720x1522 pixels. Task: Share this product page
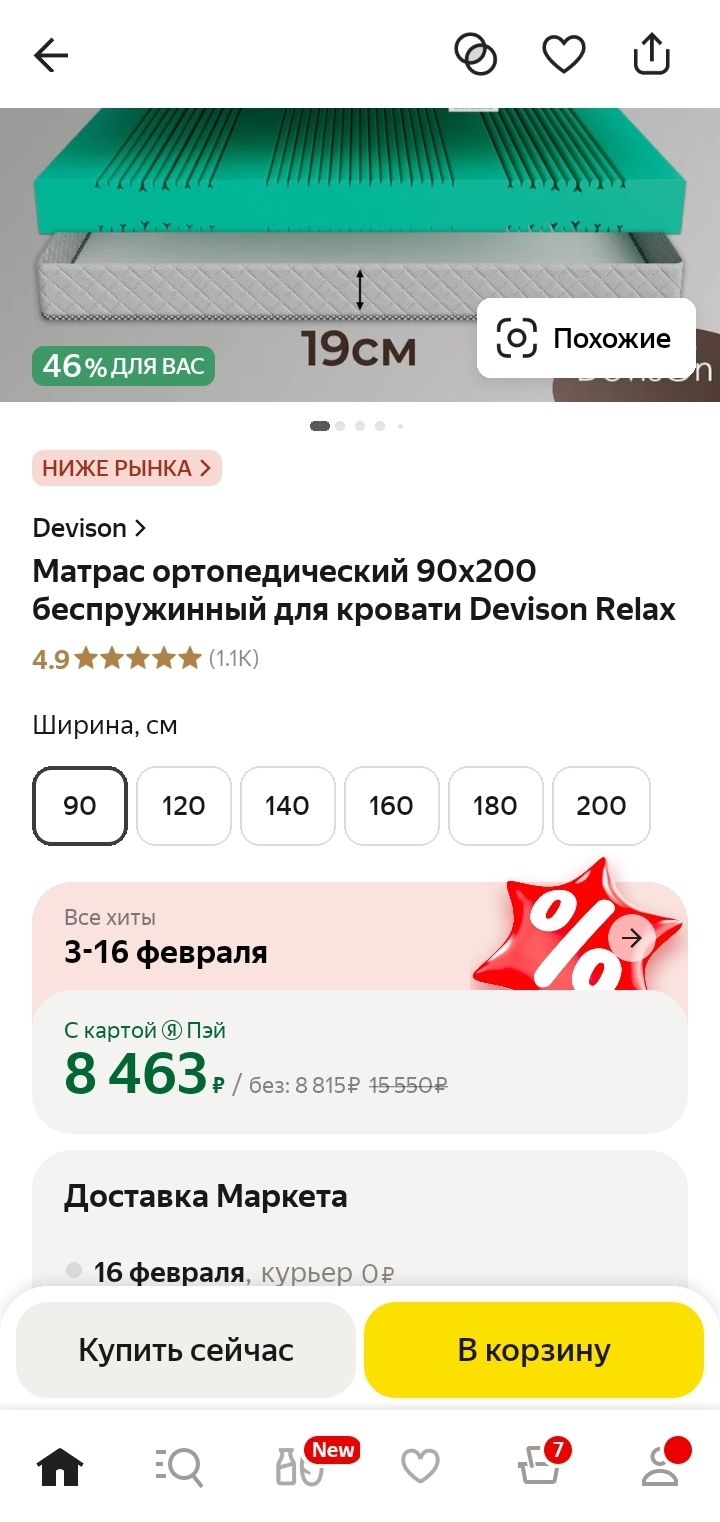click(x=651, y=54)
